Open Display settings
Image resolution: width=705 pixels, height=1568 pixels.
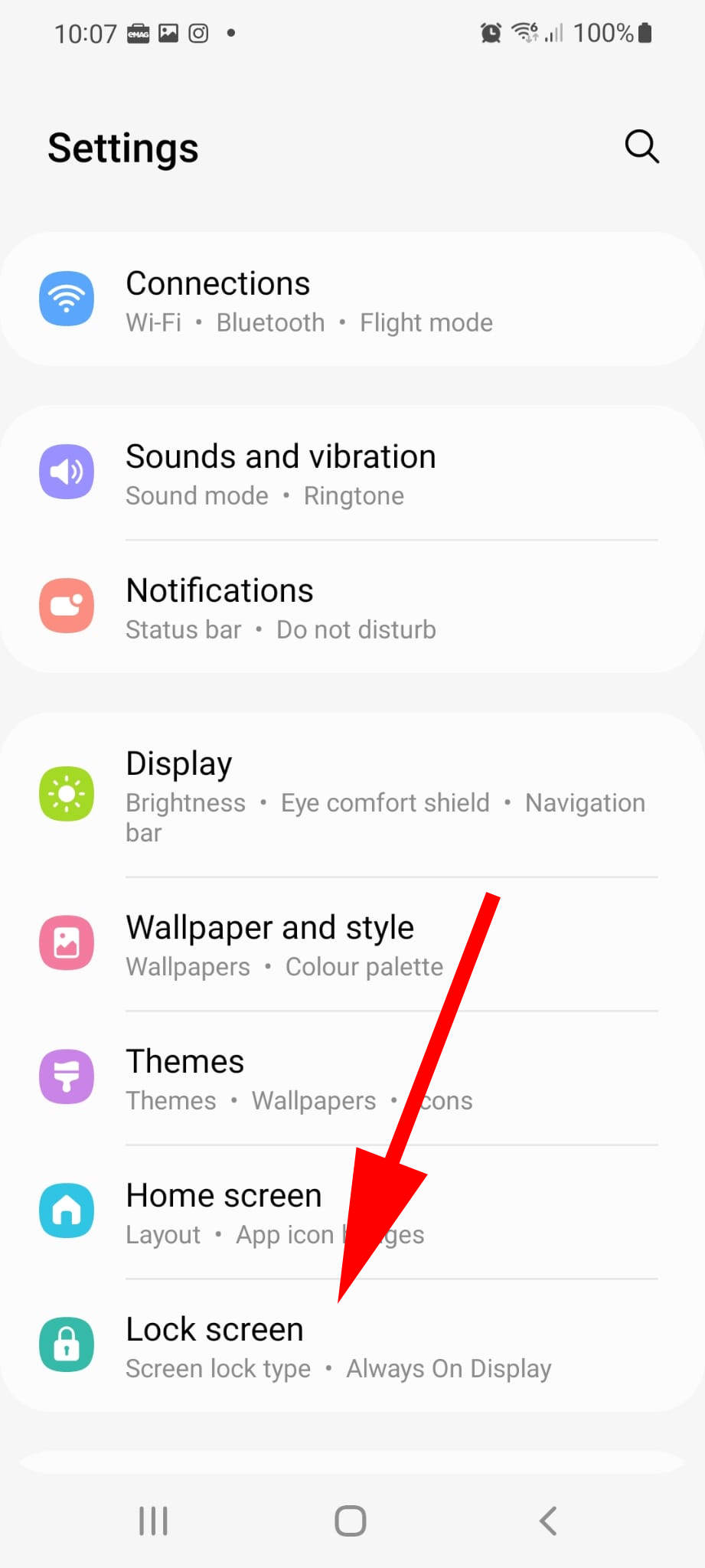coord(352,795)
